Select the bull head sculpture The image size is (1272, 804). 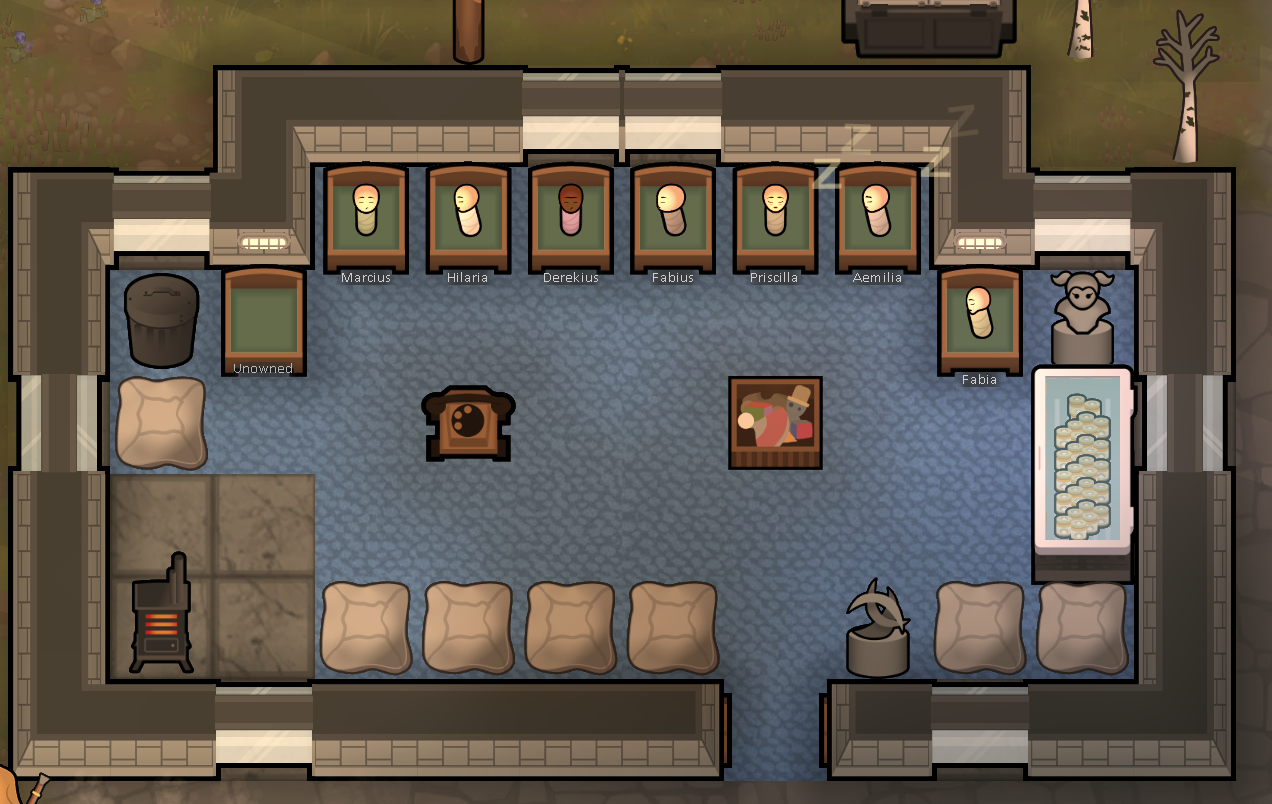pos(1083,317)
